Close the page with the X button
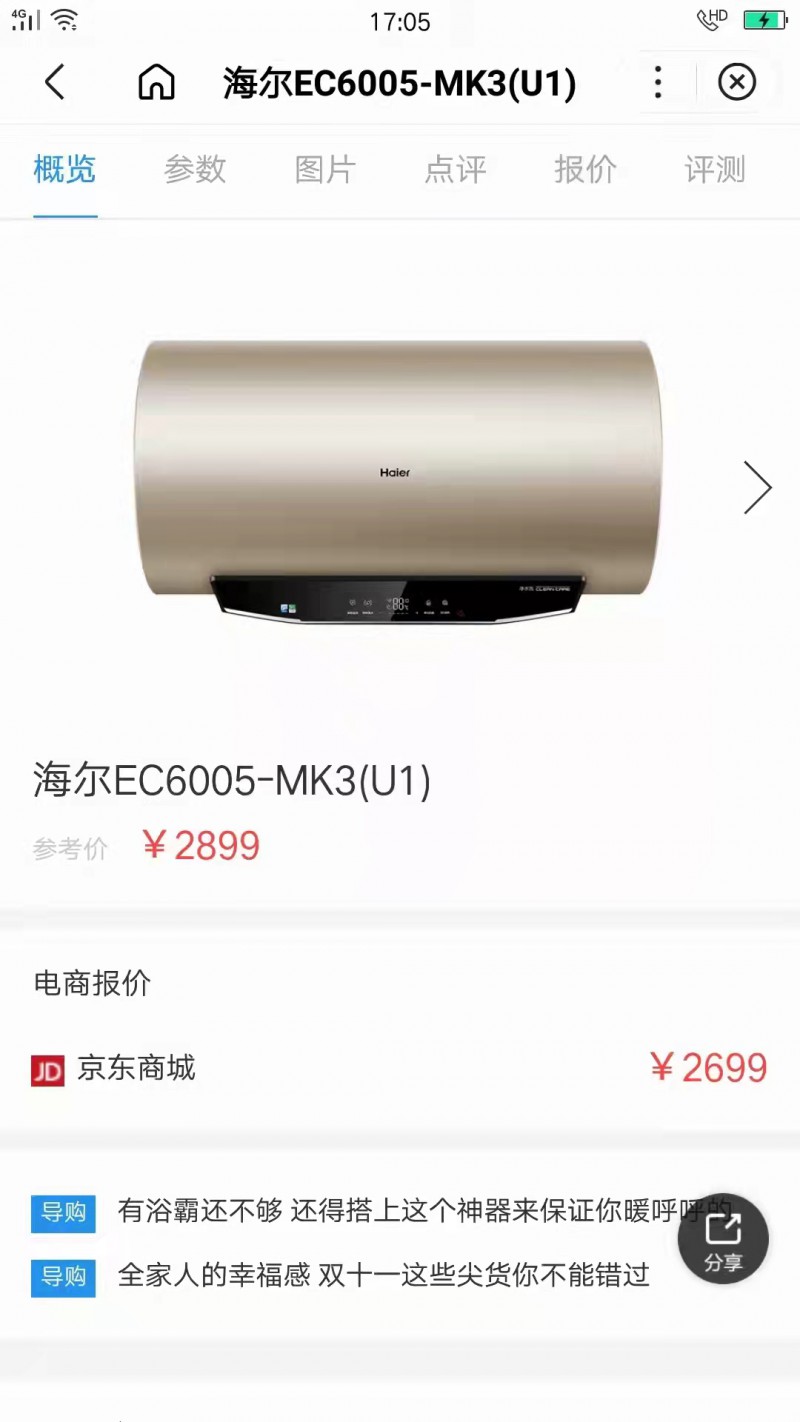 (x=737, y=82)
